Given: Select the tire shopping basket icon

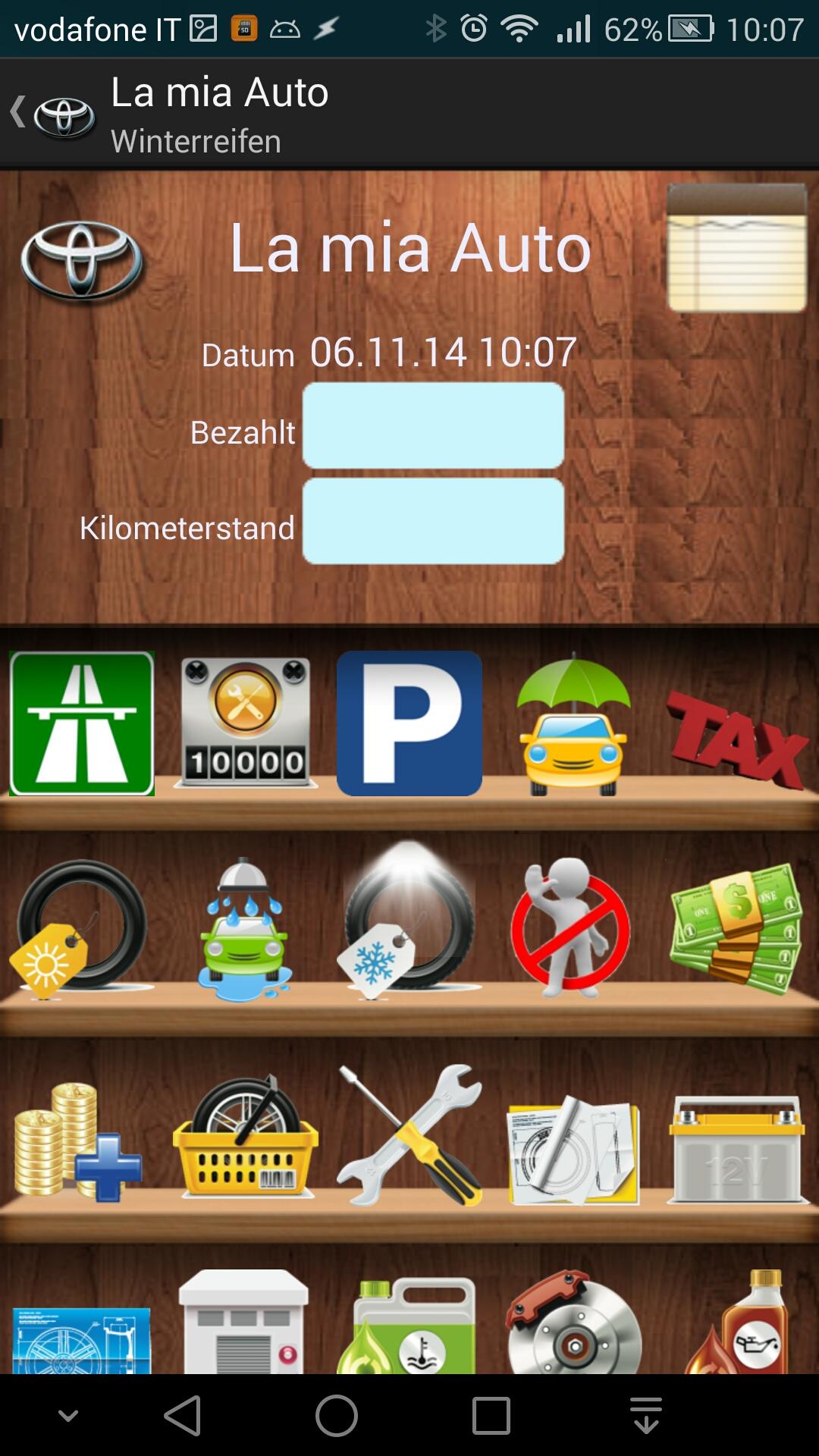Looking at the screenshot, I should tap(245, 1137).
